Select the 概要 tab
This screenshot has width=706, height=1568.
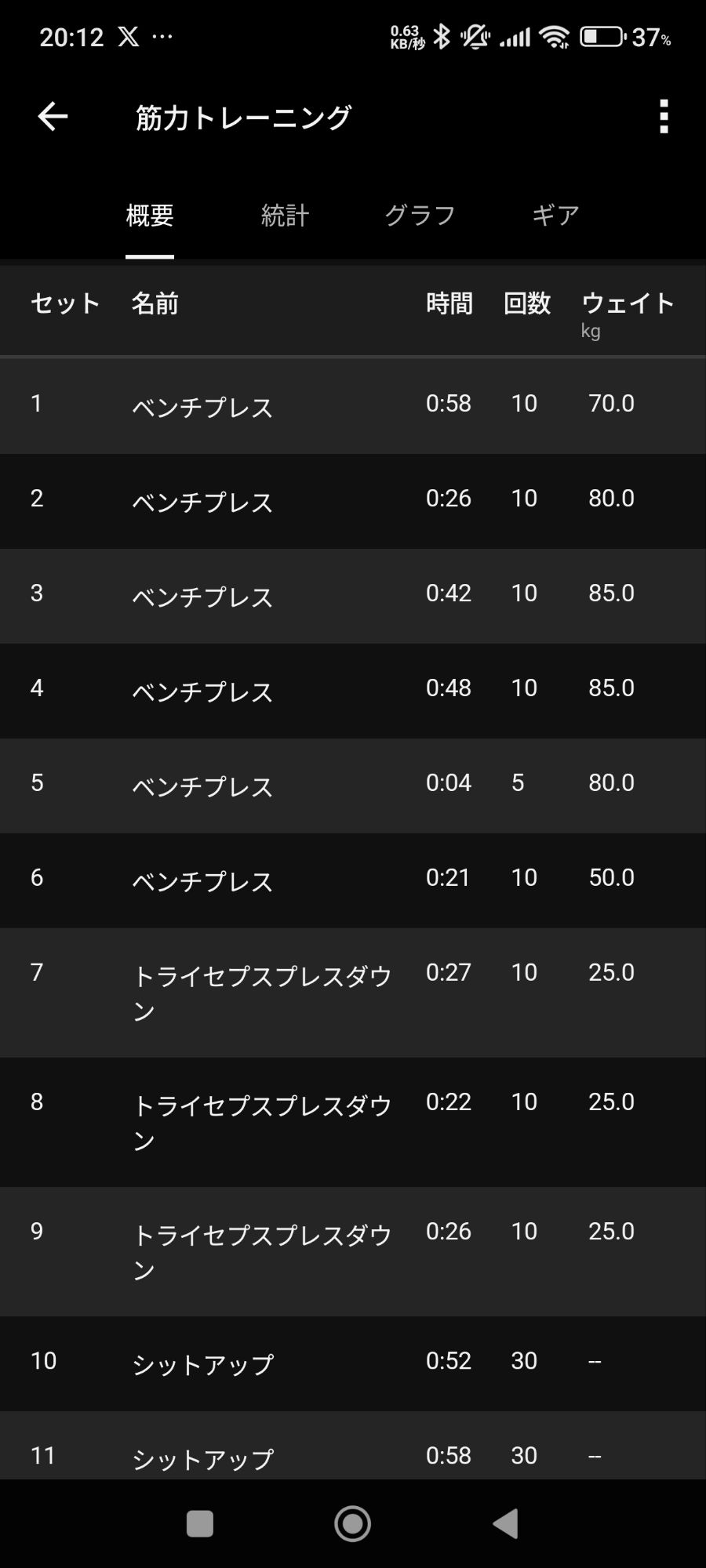[150, 215]
